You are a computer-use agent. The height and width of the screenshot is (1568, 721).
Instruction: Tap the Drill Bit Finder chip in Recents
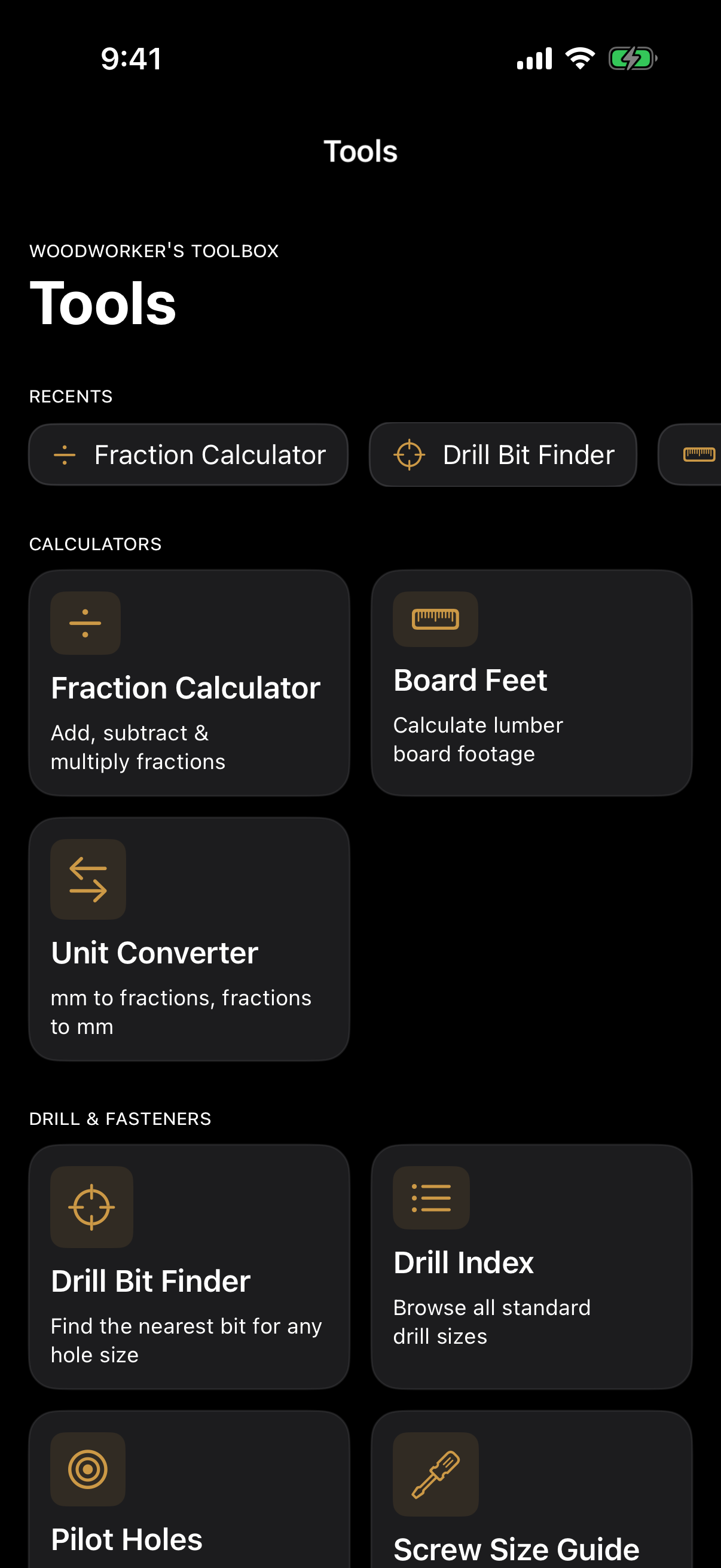coord(504,454)
